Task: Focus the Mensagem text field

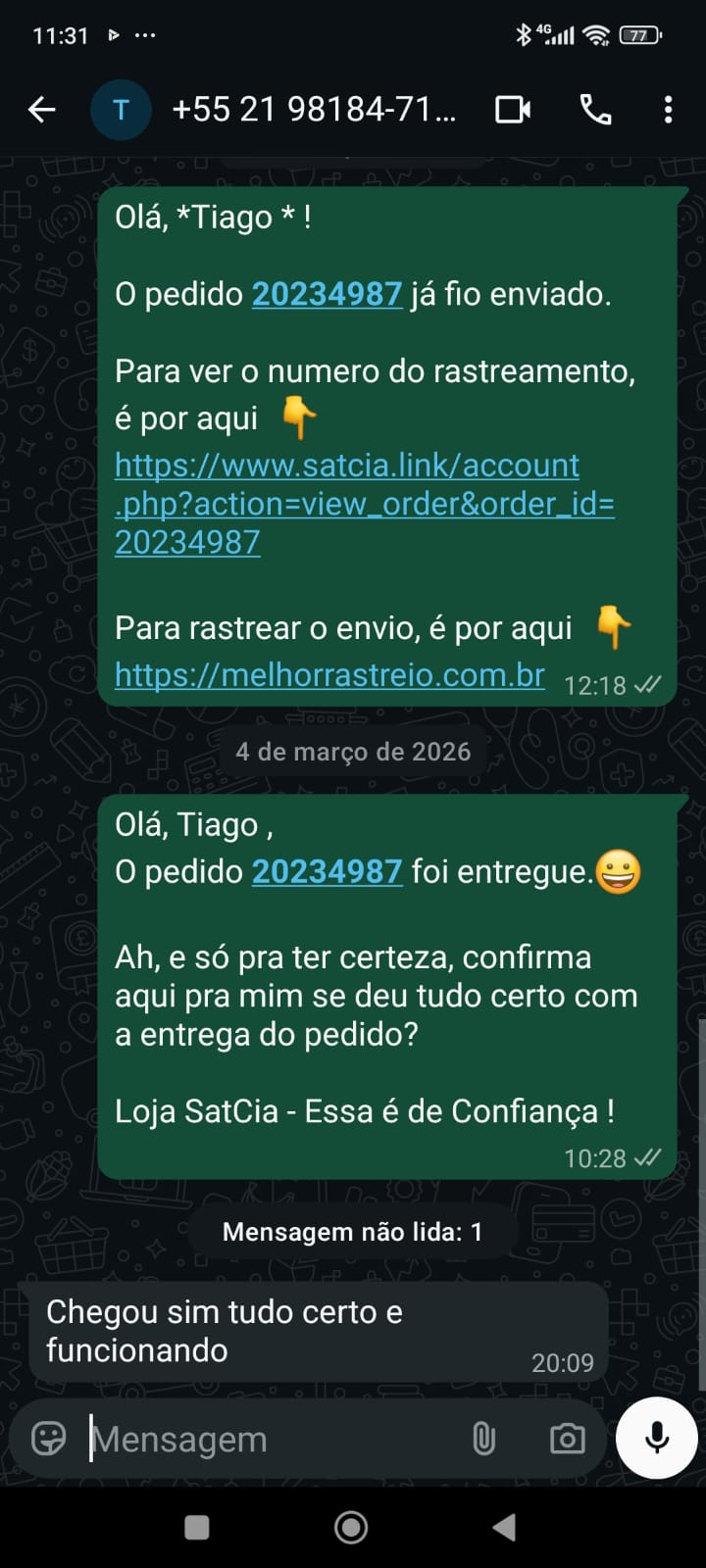Action: [x=265, y=1439]
